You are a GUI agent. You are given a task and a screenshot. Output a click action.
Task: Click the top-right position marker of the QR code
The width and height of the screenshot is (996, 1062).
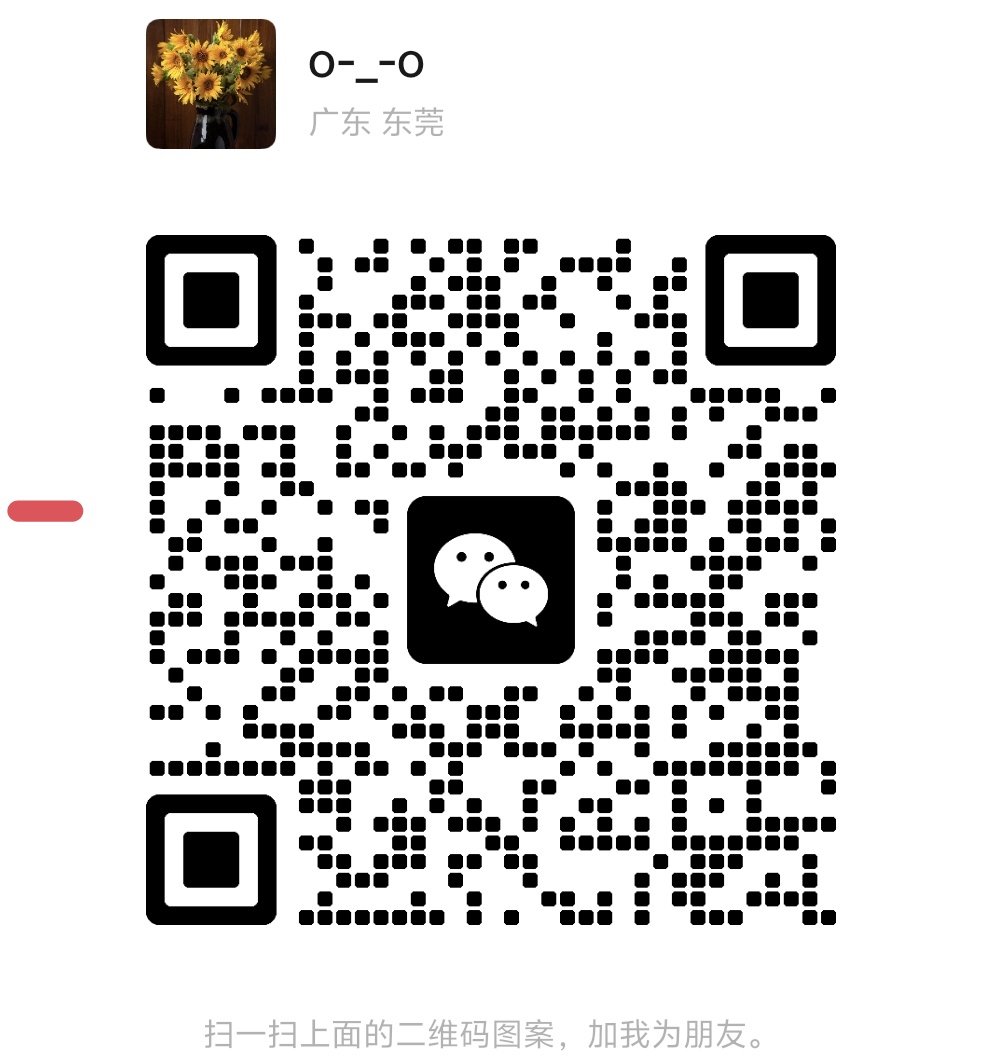pos(772,298)
